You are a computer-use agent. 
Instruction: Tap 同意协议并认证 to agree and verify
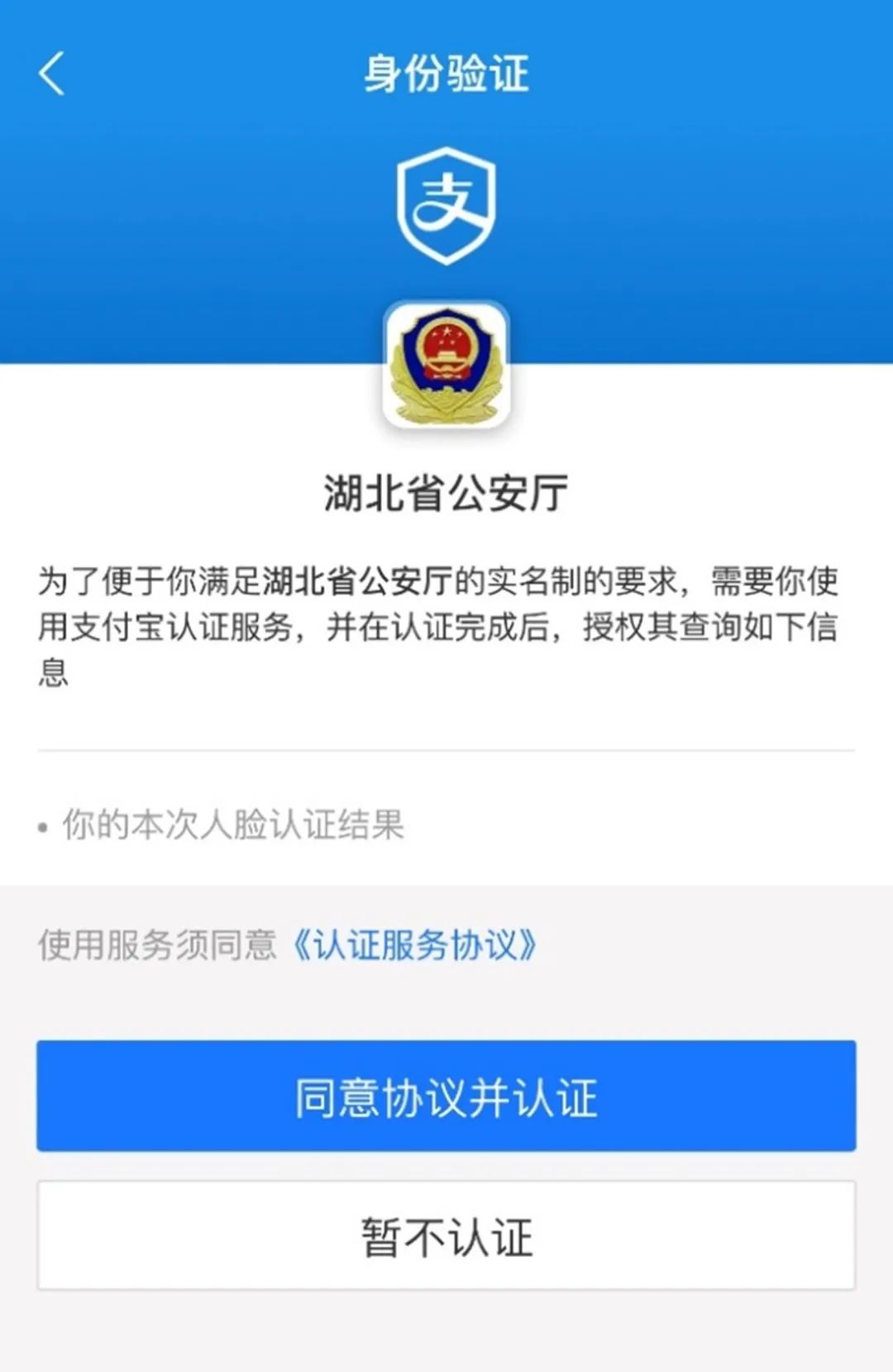tap(446, 1096)
